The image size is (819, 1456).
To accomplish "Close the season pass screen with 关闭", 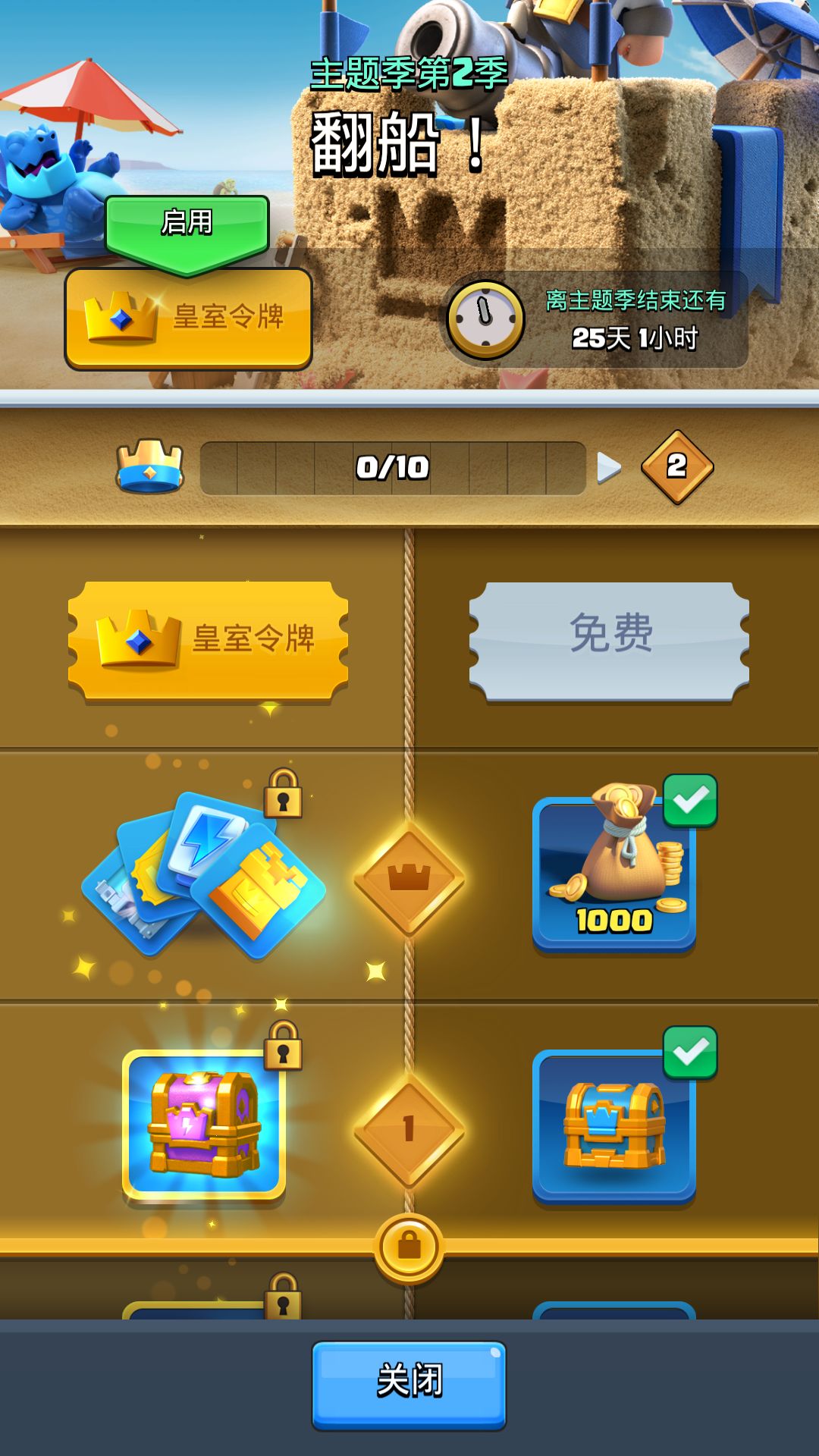I will [409, 1385].
